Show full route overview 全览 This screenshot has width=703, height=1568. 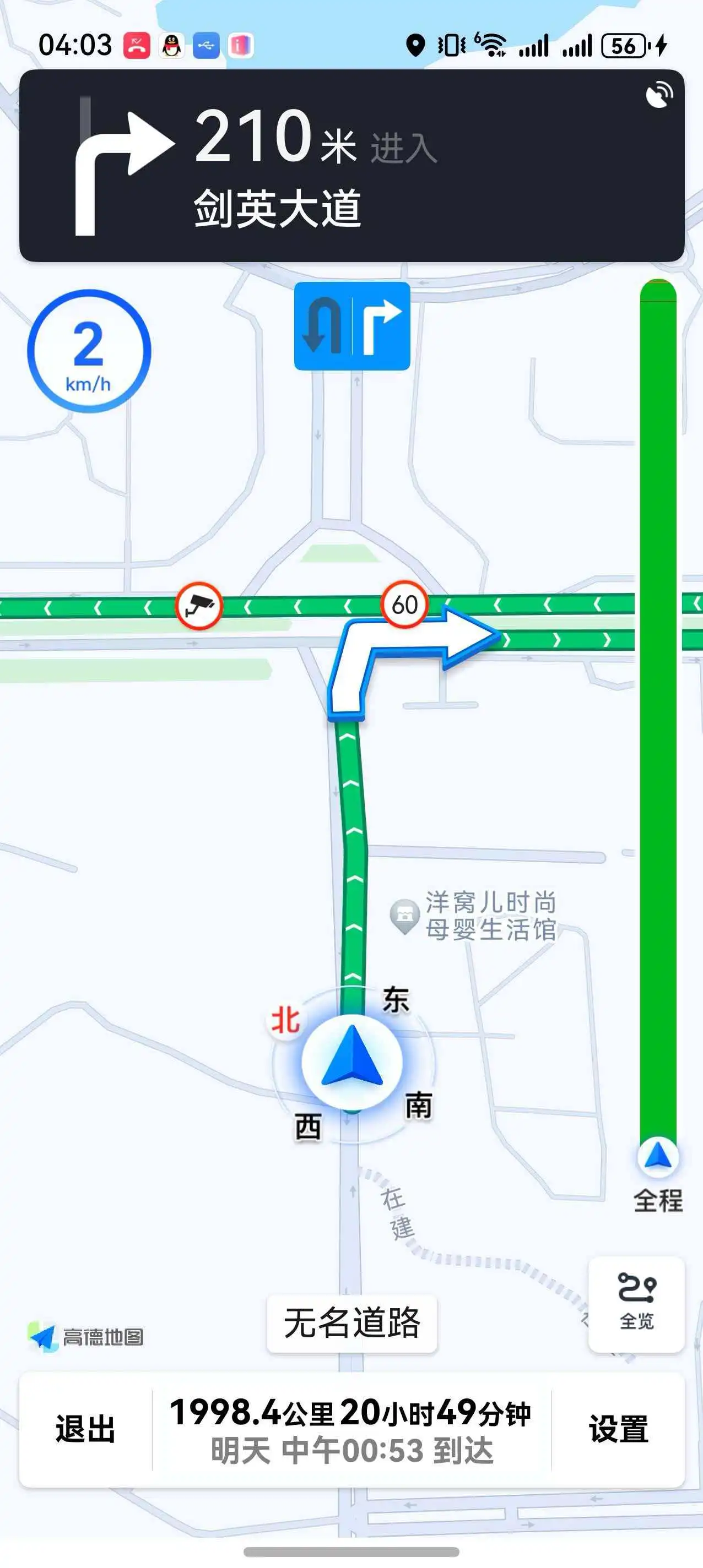(636, 1304)
